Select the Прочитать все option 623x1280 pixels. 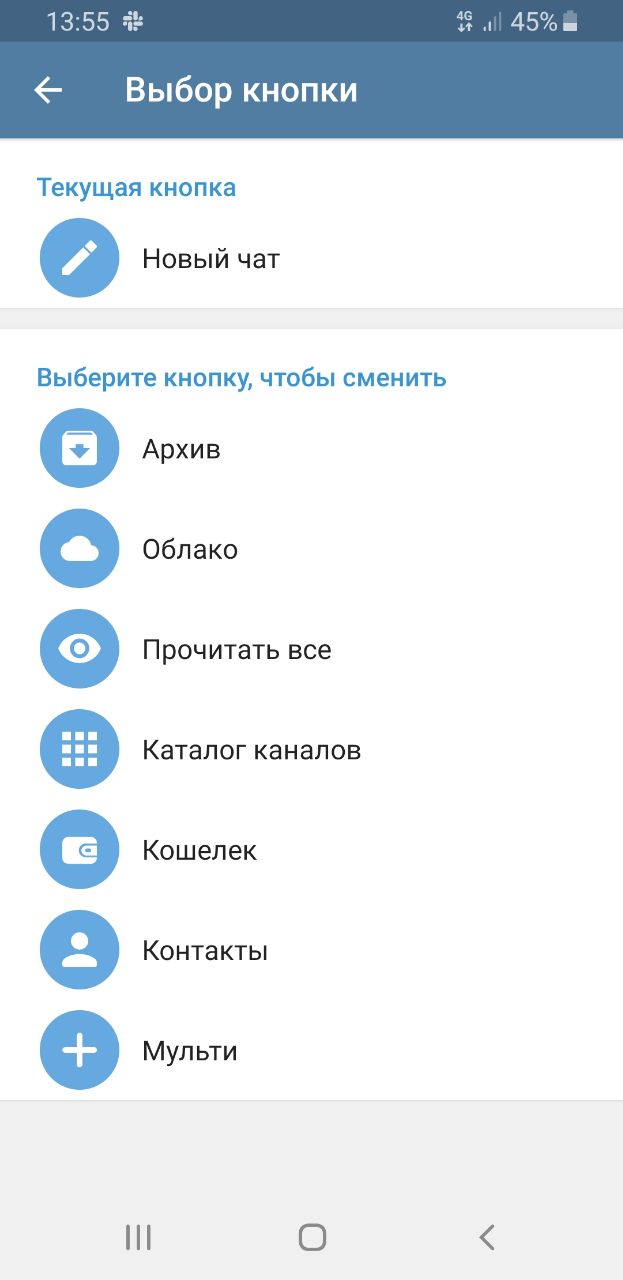coord(311,649)
